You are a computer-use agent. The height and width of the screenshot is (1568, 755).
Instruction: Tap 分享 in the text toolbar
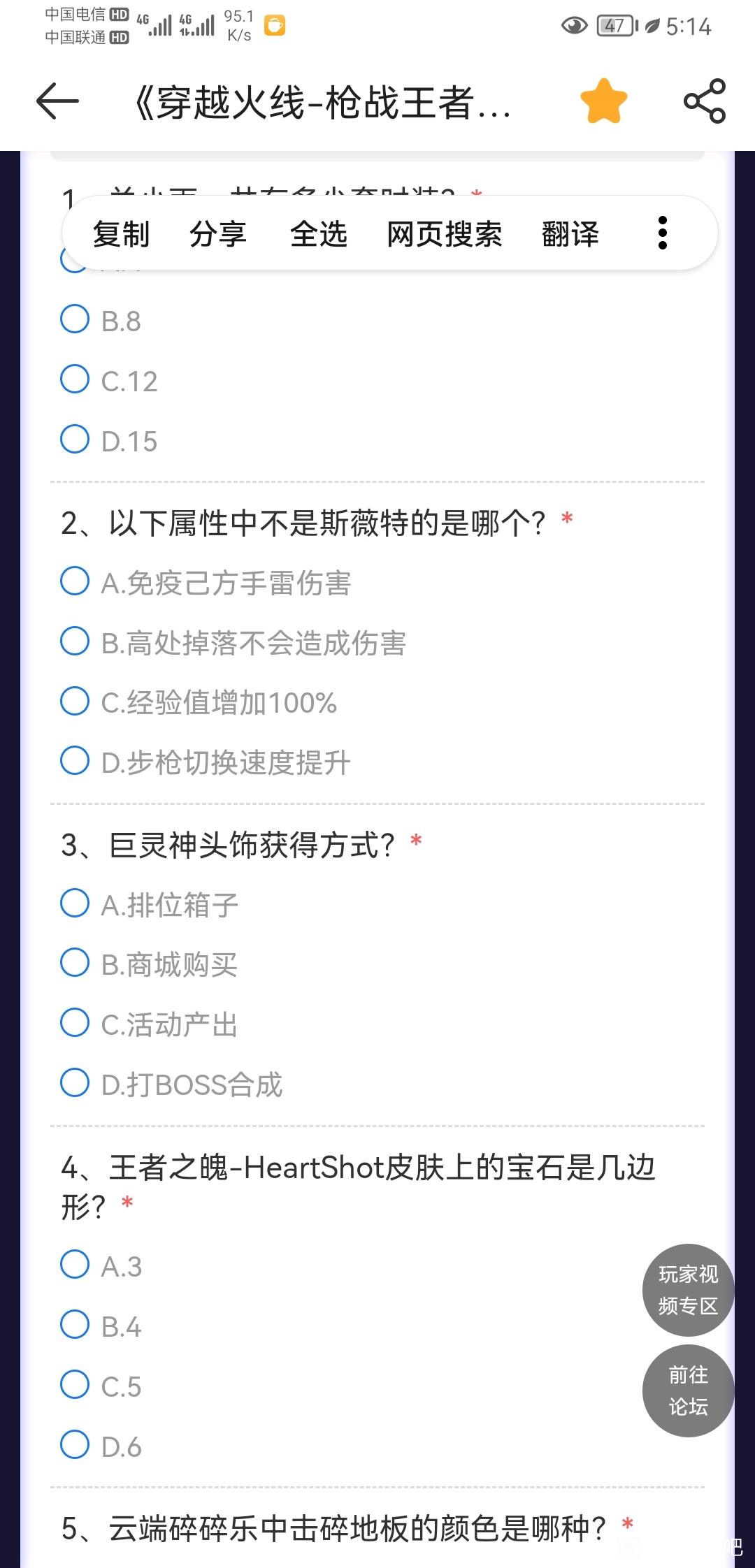(218, 234)
